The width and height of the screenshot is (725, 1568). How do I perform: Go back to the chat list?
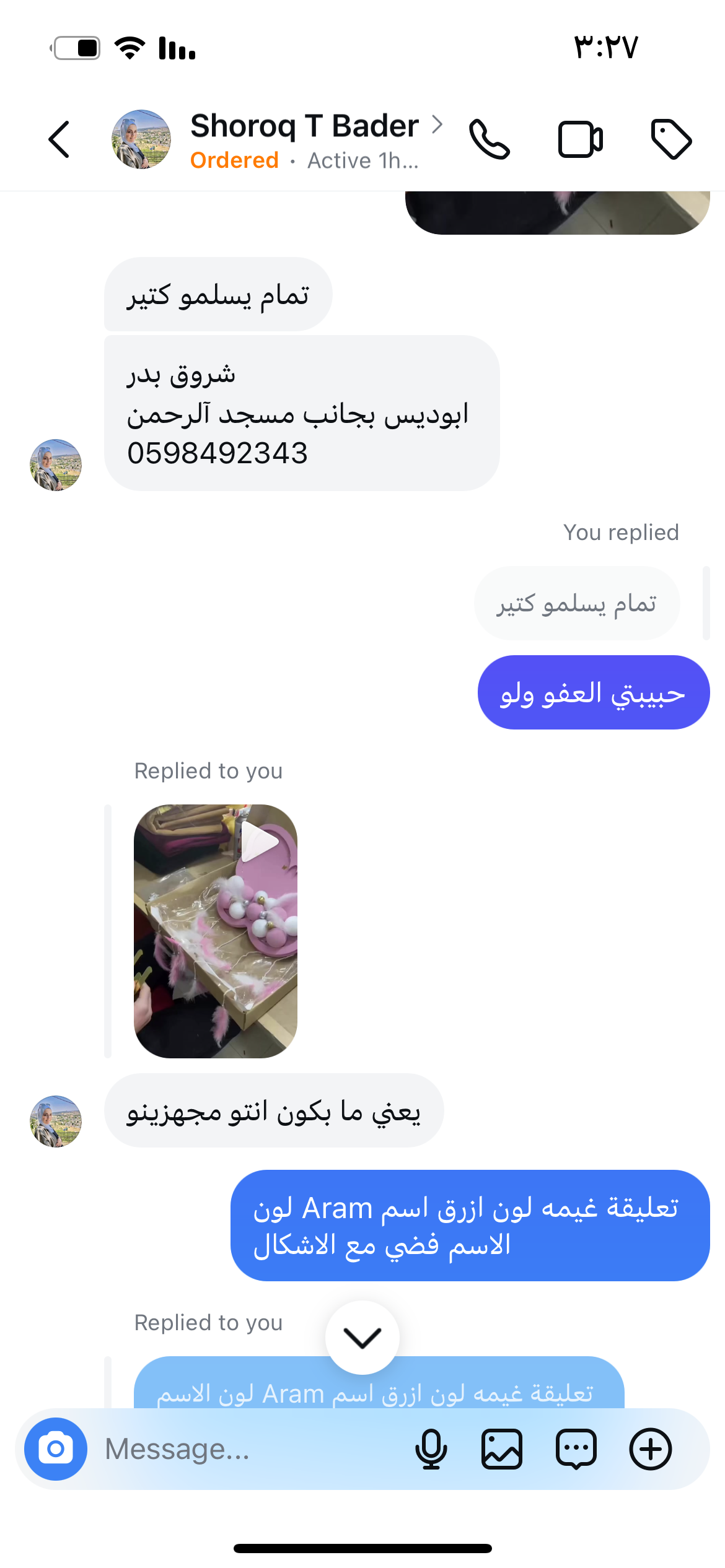pos(59,139)
